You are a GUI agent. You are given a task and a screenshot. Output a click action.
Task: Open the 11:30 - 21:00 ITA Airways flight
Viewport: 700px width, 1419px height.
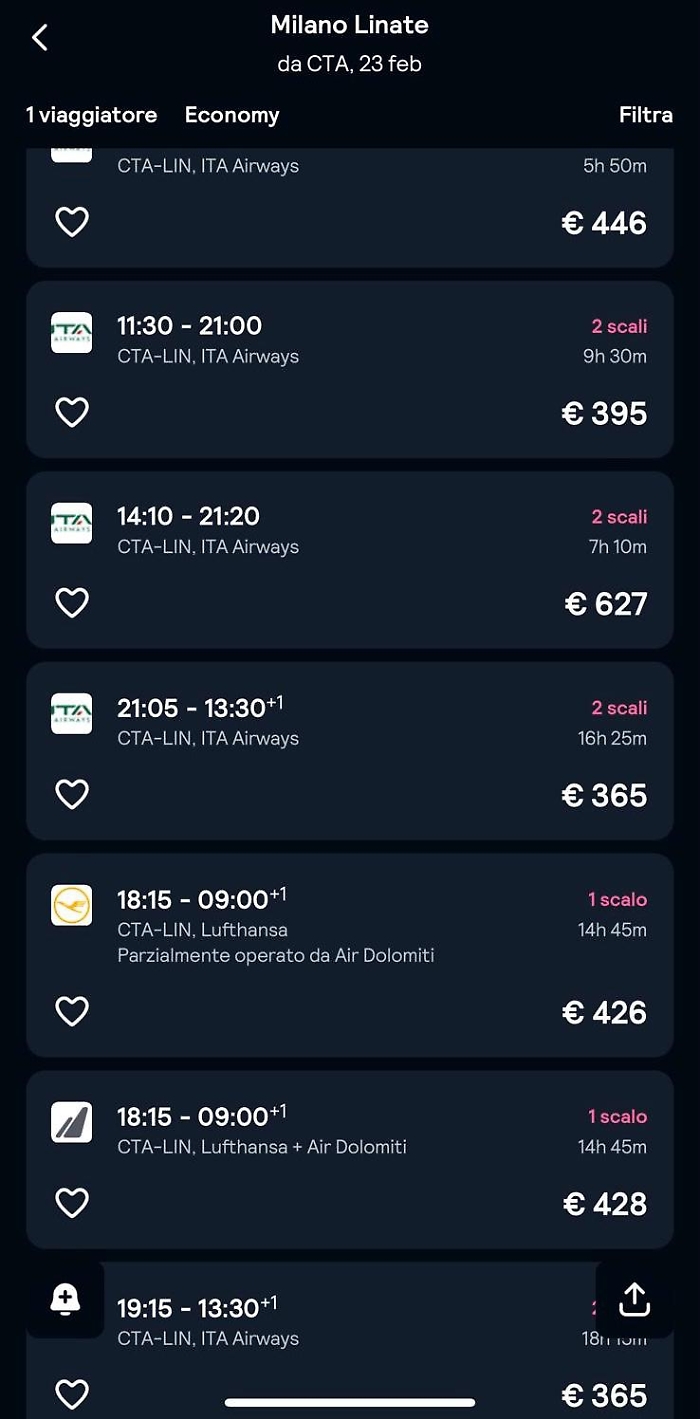350,340
